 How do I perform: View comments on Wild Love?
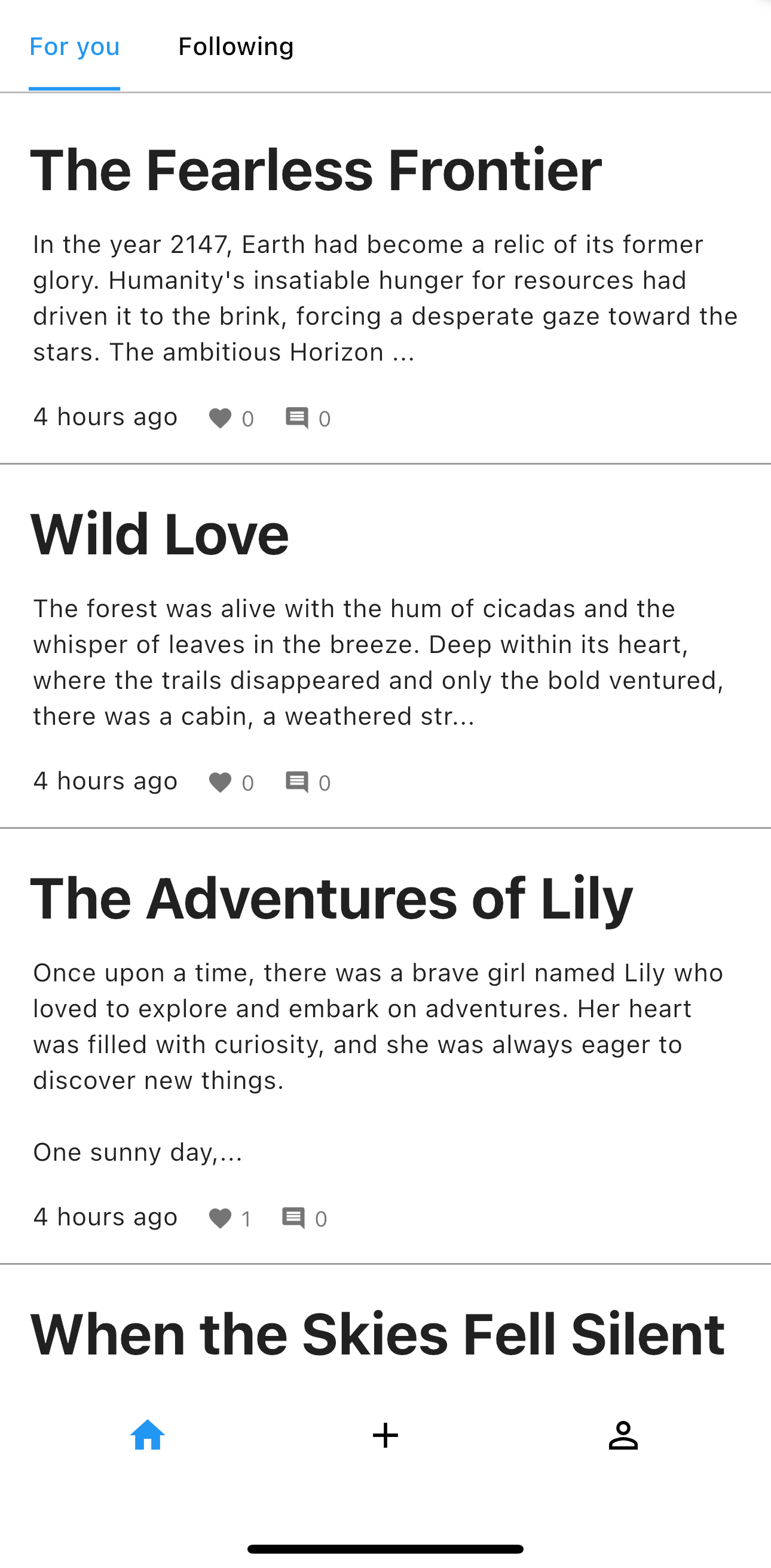pyautogui.click(x=297, y=782)
